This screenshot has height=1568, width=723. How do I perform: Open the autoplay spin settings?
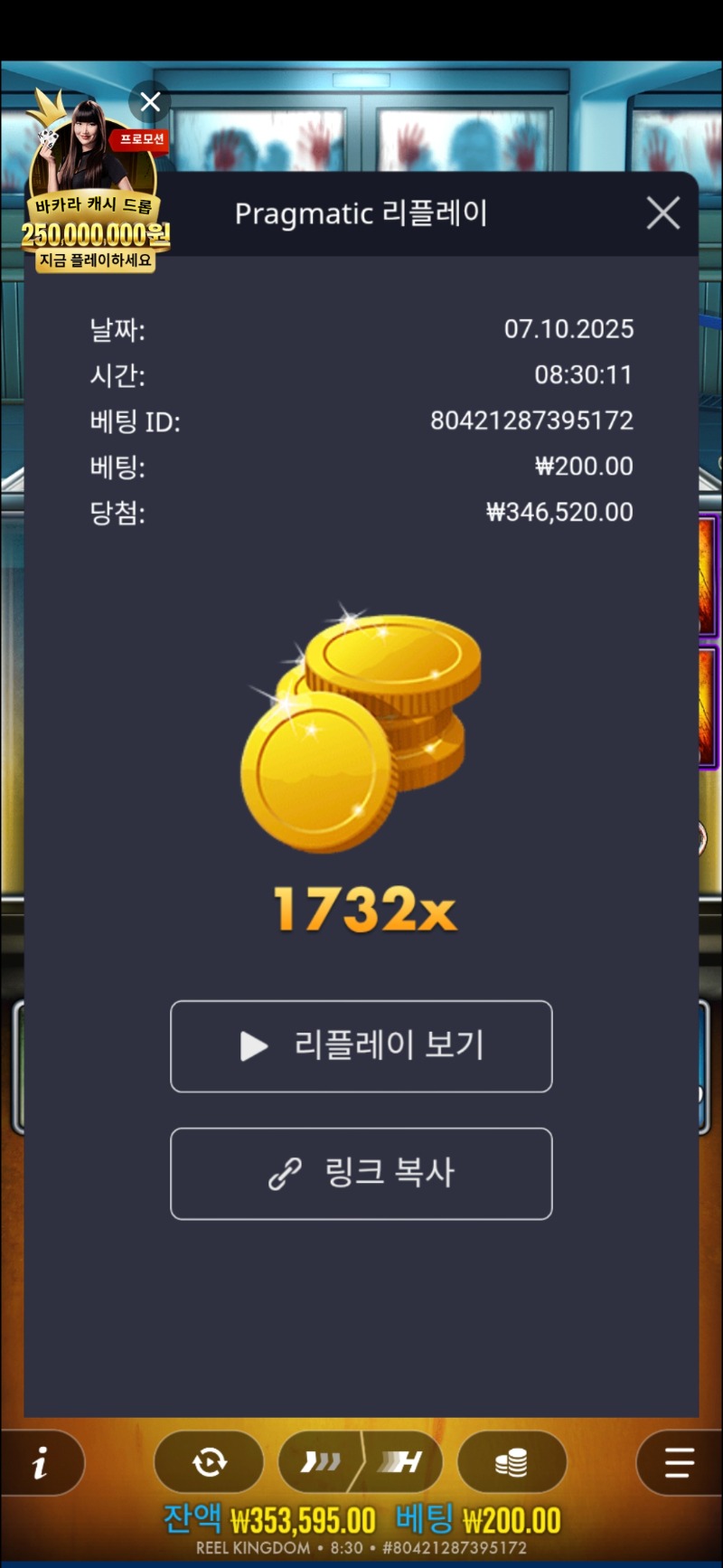[209, 1462]
